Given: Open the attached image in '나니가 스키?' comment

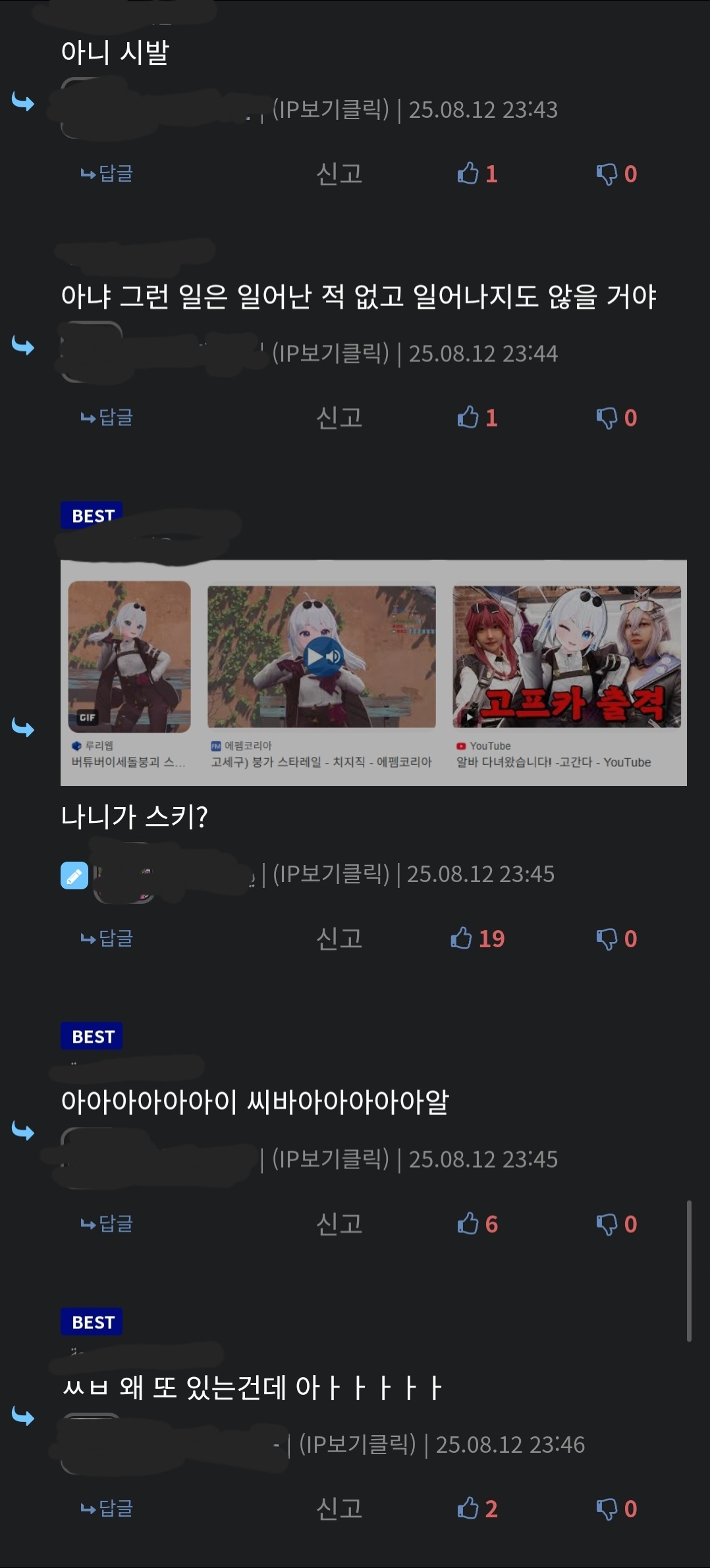Looking at the screenshot, I should click(373, 673).
